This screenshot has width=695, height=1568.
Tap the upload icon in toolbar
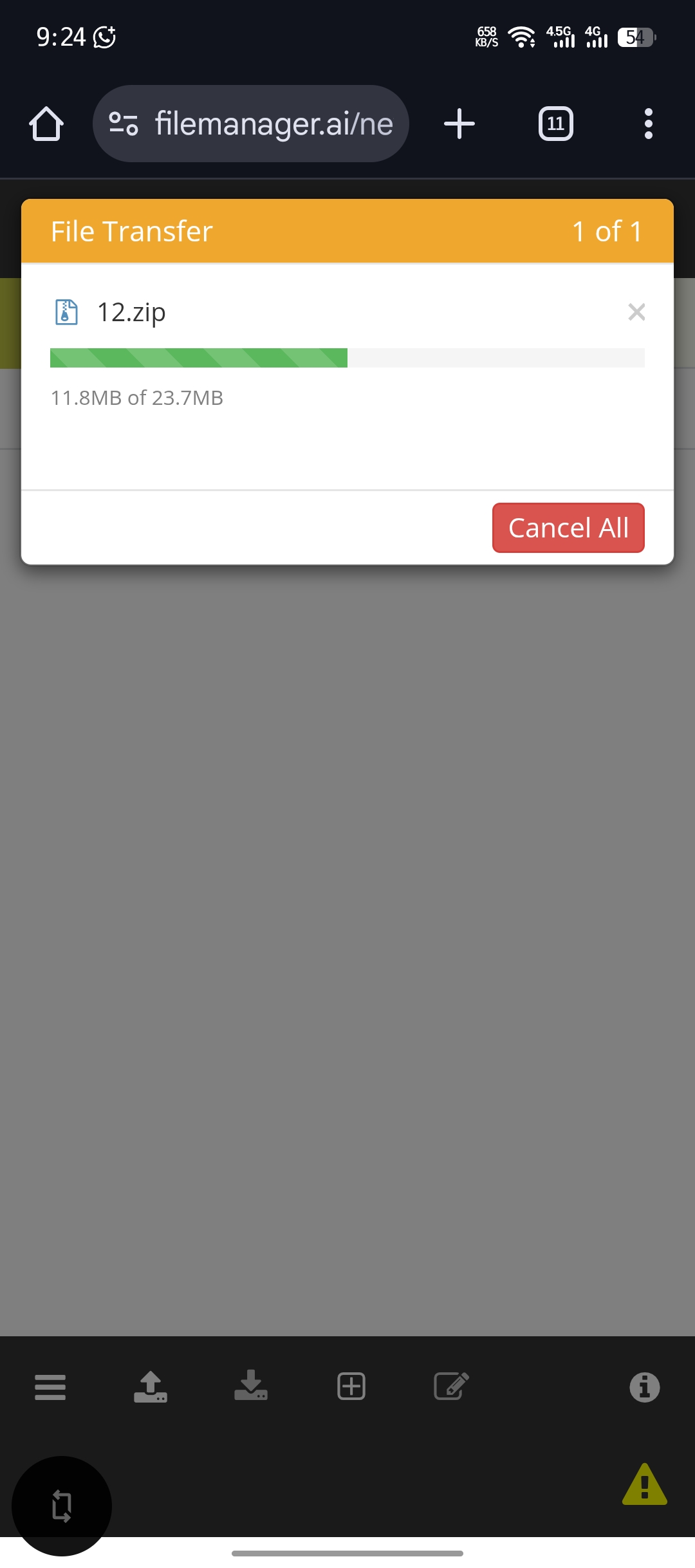tap(151, 1386)
